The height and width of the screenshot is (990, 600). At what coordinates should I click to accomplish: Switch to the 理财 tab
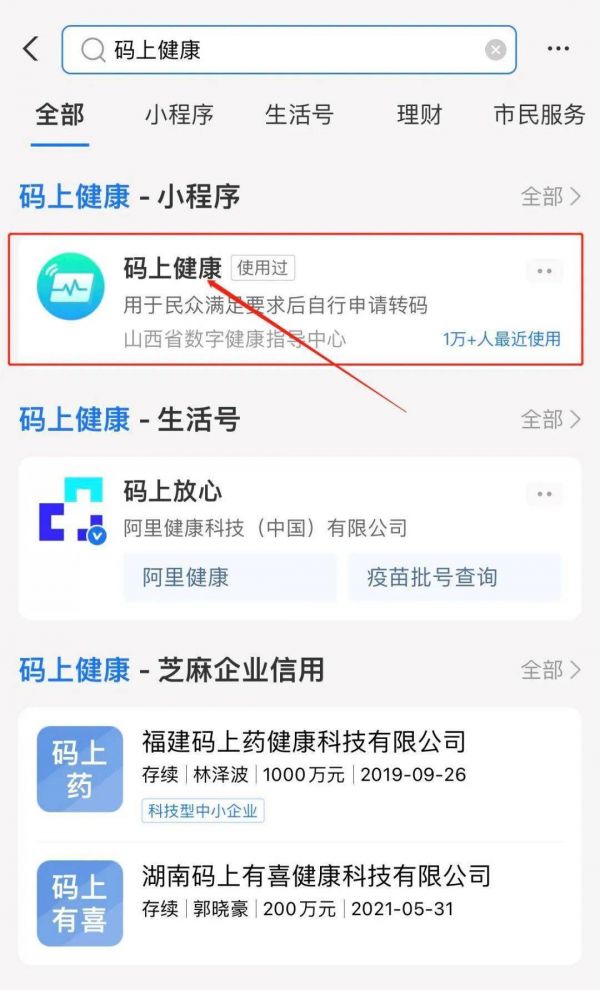pyautogui.click(x=419, y=115)
